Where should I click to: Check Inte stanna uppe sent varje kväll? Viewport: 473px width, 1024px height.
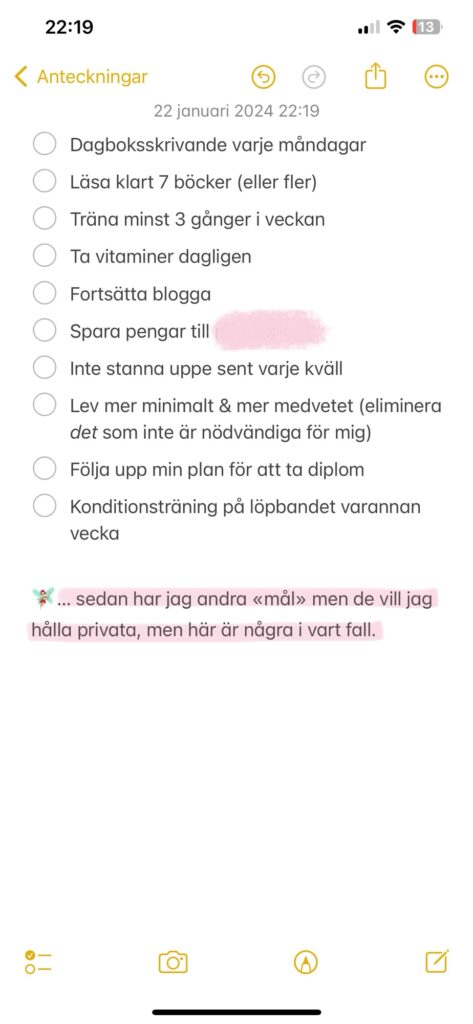click(44, 368)
